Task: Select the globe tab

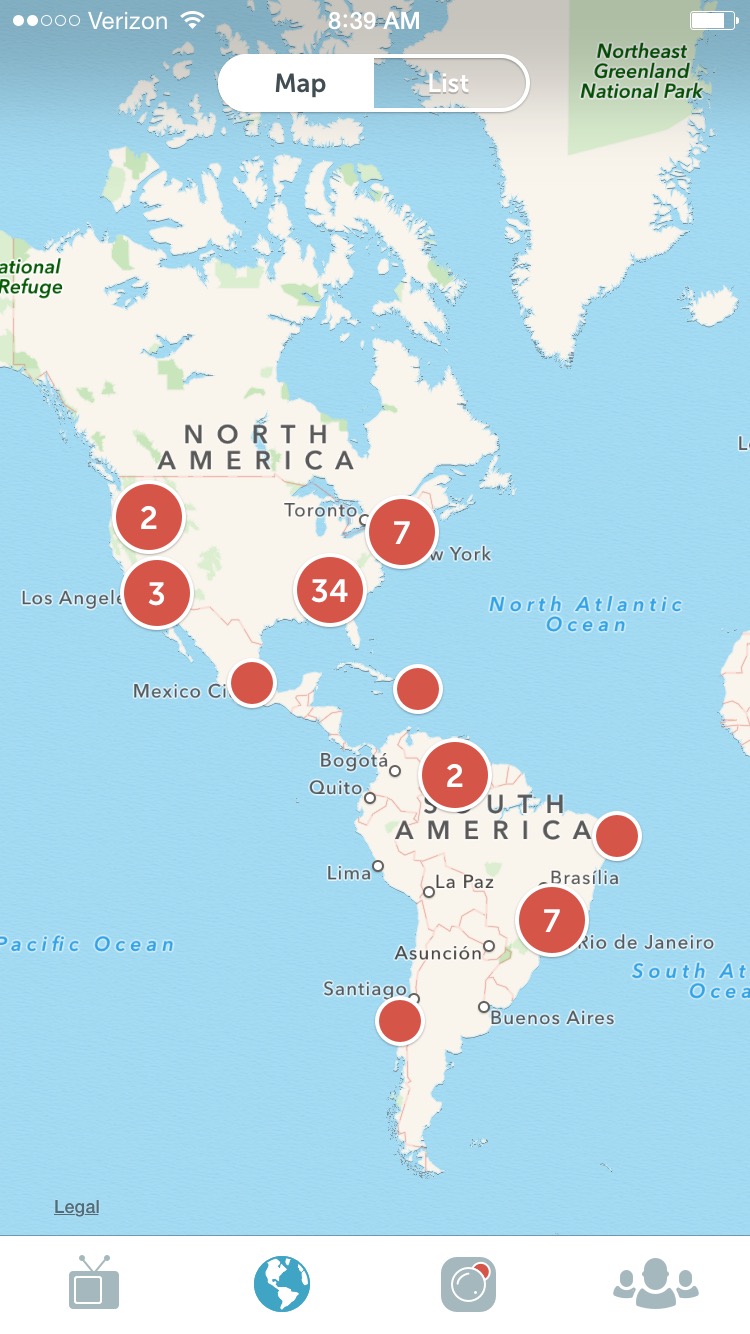Action: click(x=282, y=1284)
